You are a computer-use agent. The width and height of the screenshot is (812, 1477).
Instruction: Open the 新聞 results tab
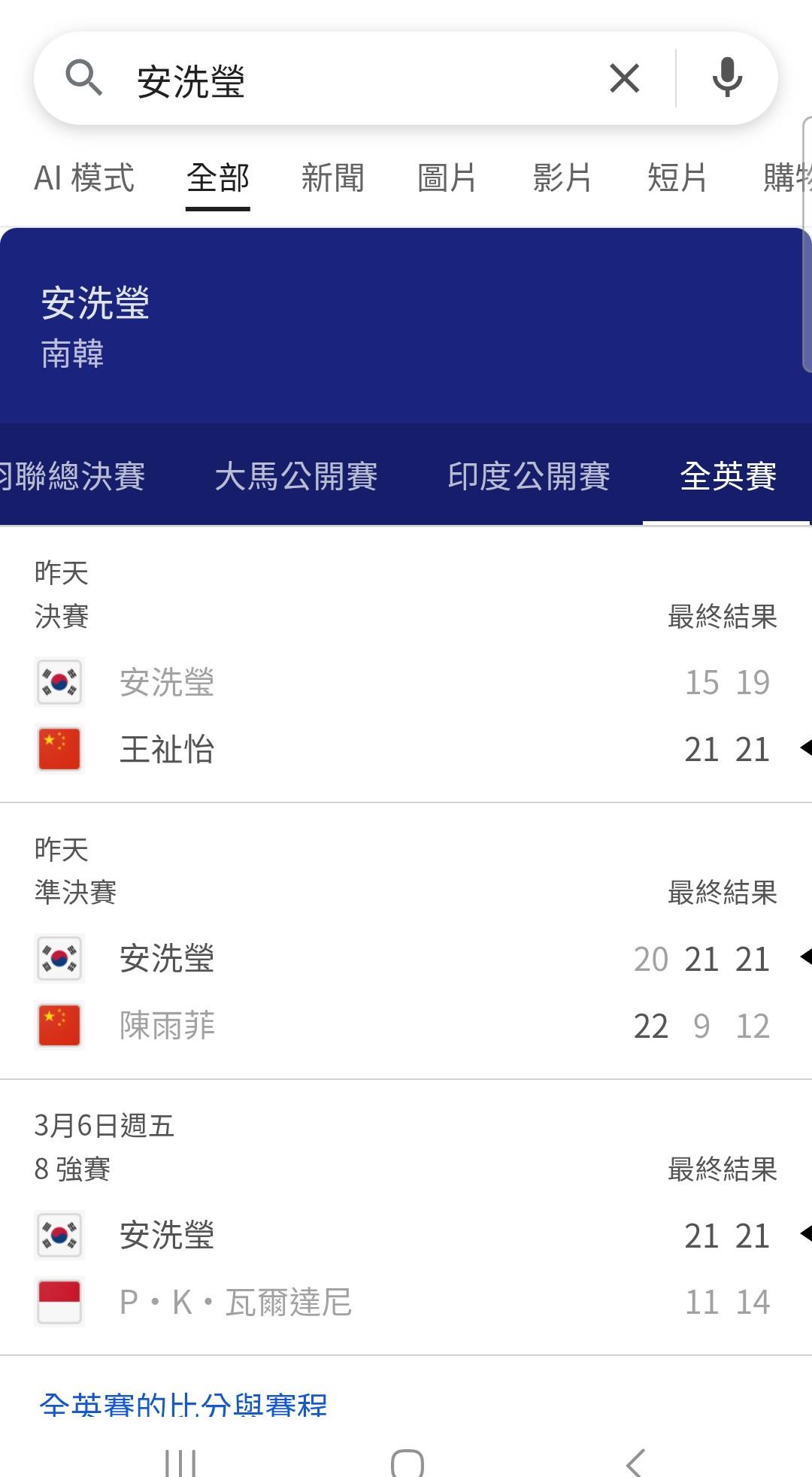click(333, 179)
